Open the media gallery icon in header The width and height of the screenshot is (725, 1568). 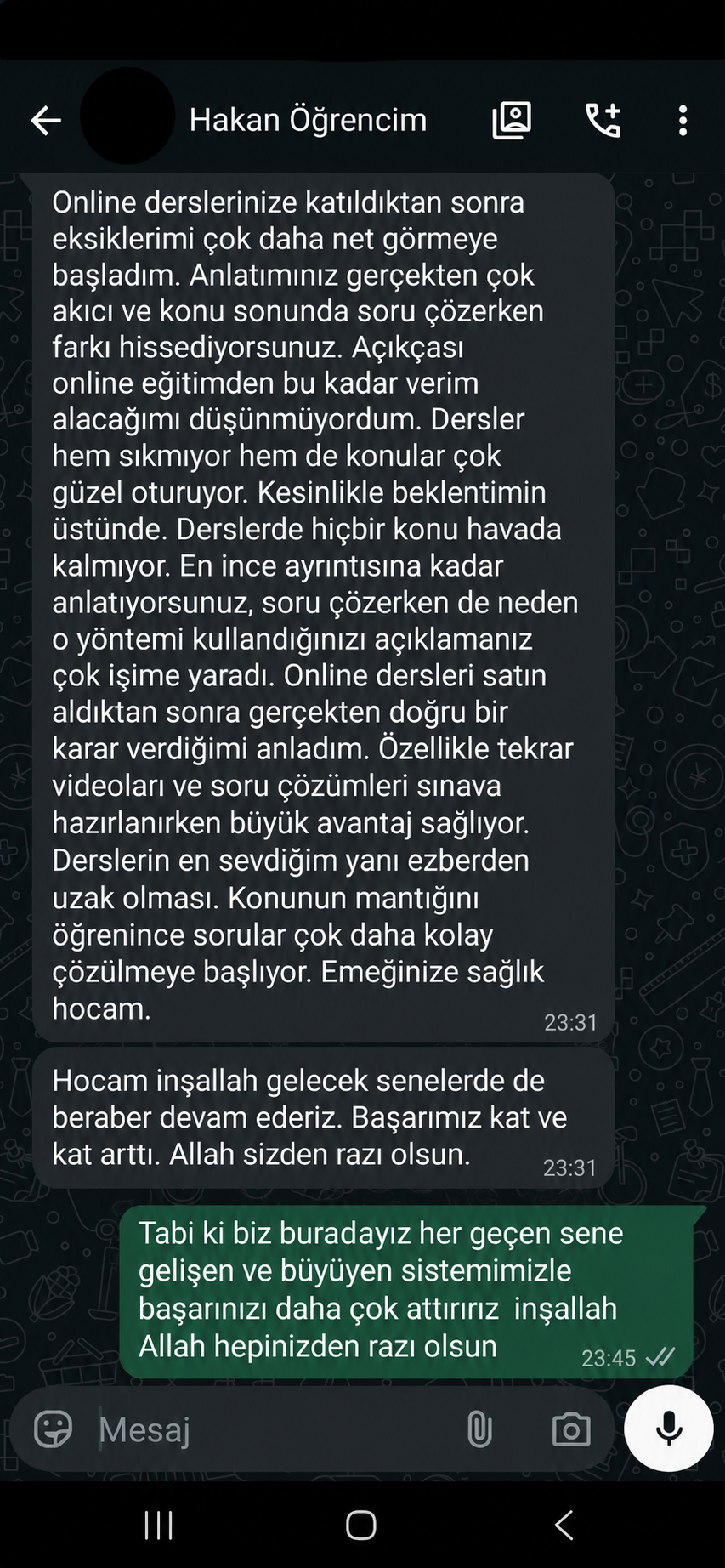(512, 121)
